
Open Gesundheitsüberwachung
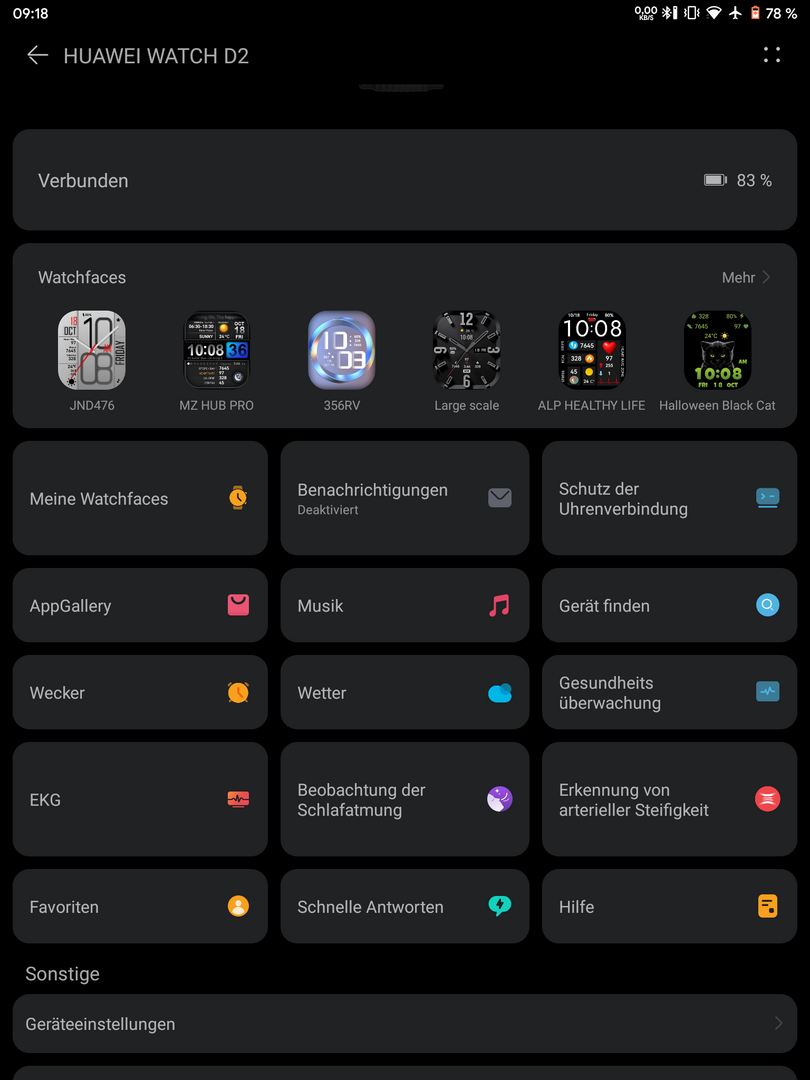669,692
